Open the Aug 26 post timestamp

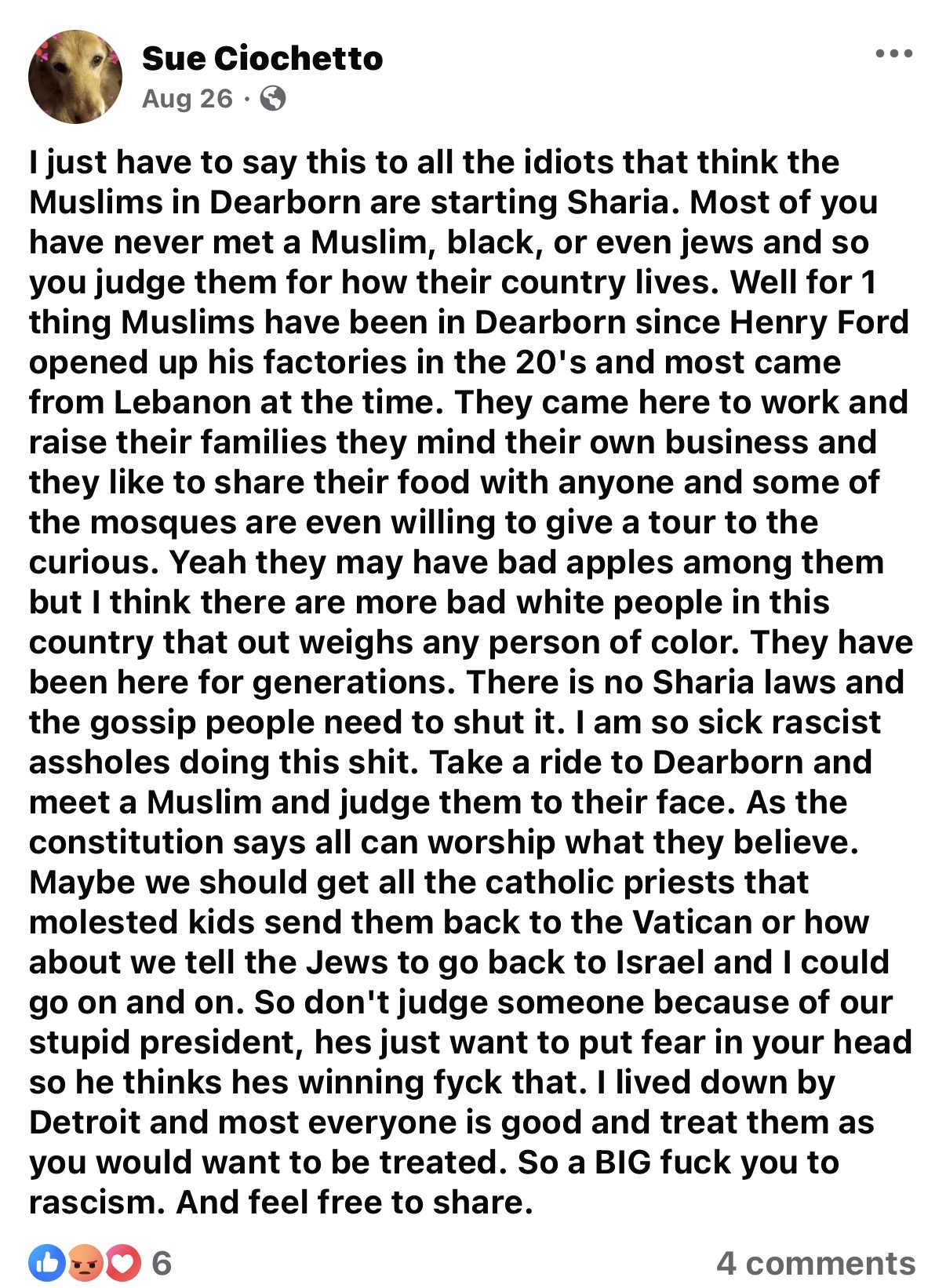pyautogui.click(x=187, y=98)
